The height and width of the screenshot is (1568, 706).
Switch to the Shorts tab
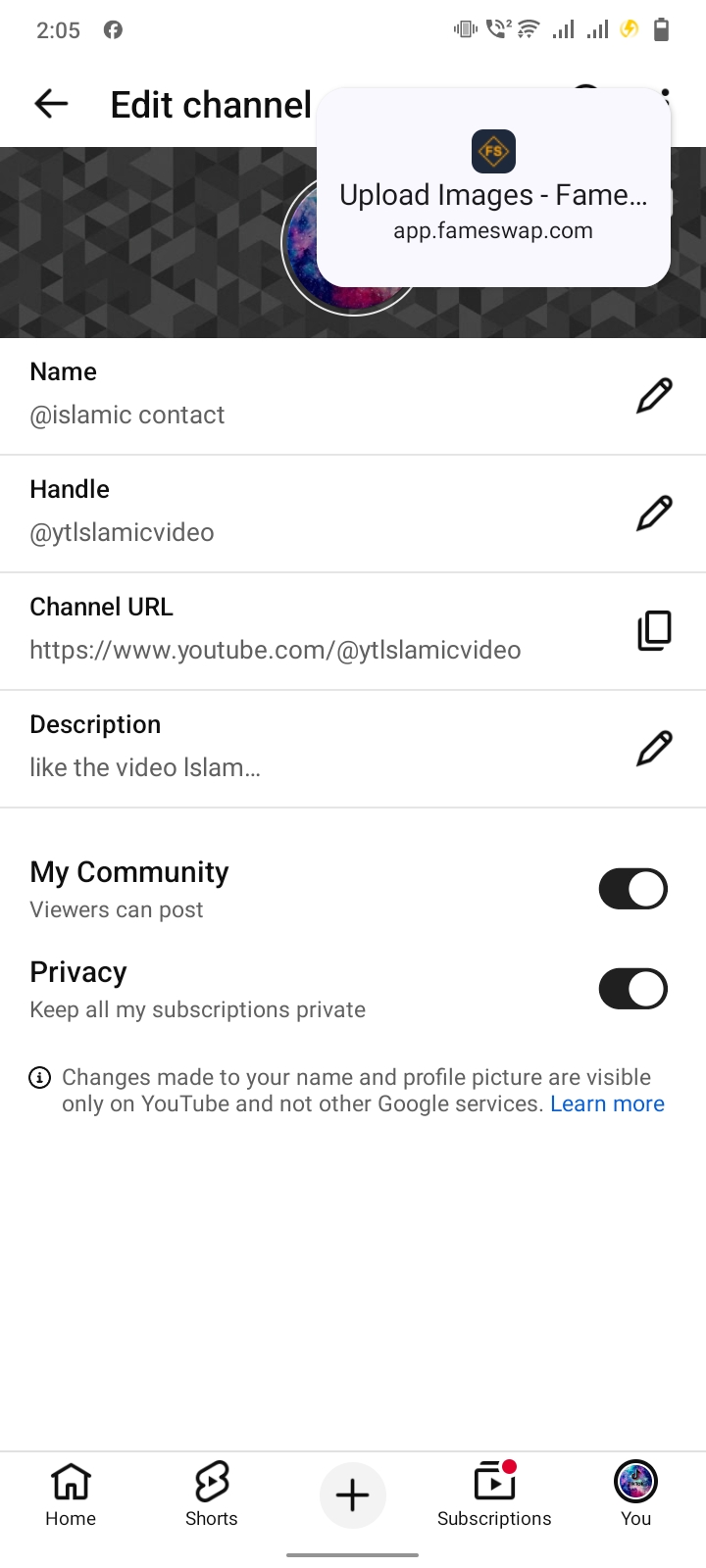click(212, 1494)
